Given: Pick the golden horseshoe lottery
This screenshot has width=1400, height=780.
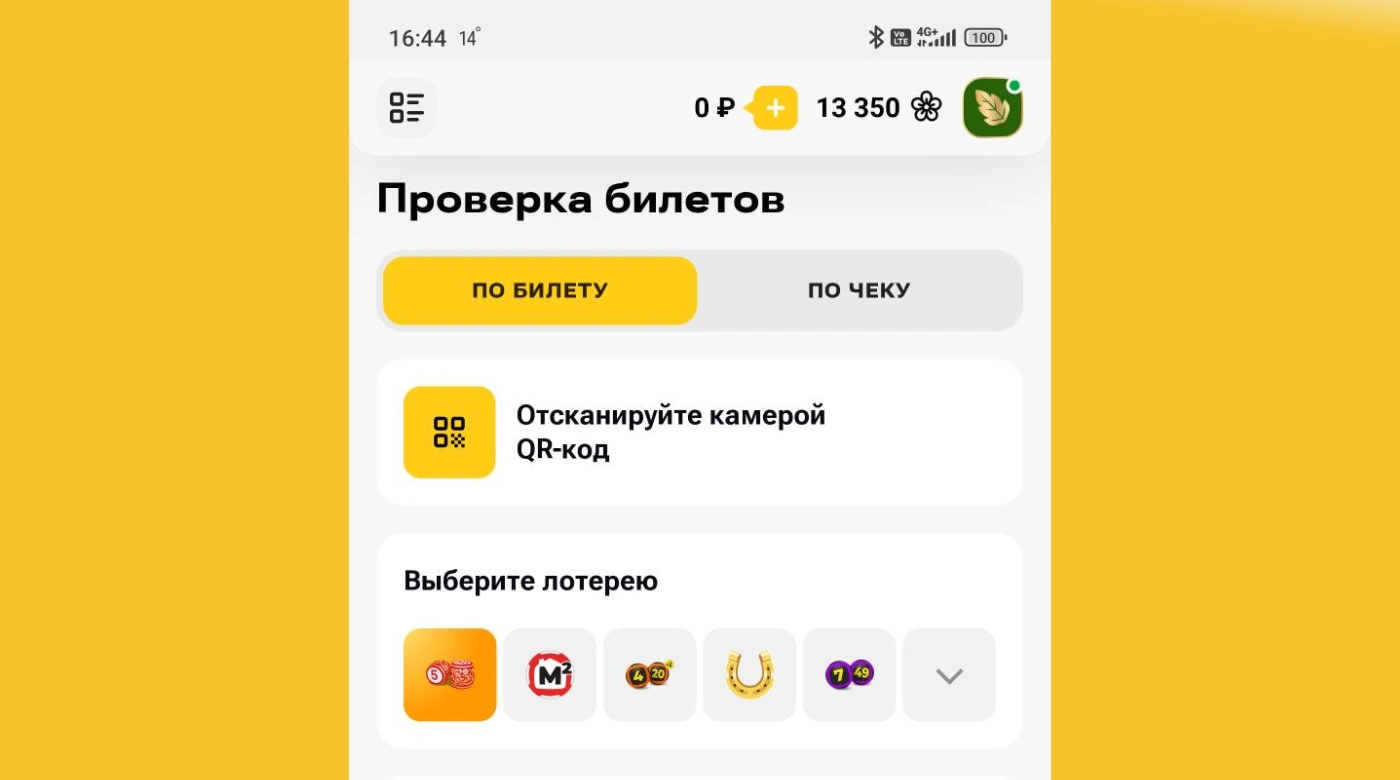Looking at the screenshot, I should click(750, 675).
